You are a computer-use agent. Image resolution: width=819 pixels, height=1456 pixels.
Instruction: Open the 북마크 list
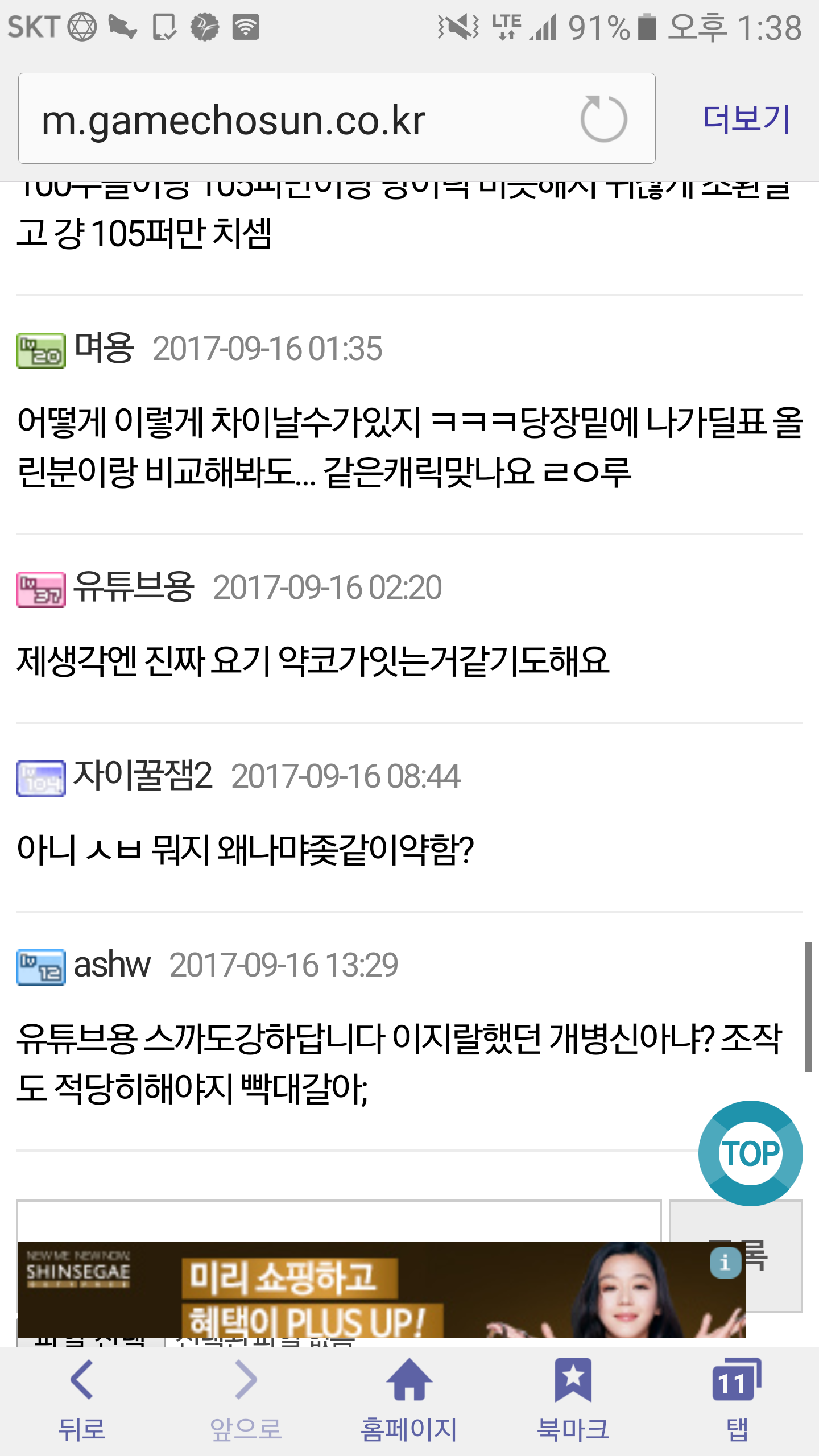573,1401
